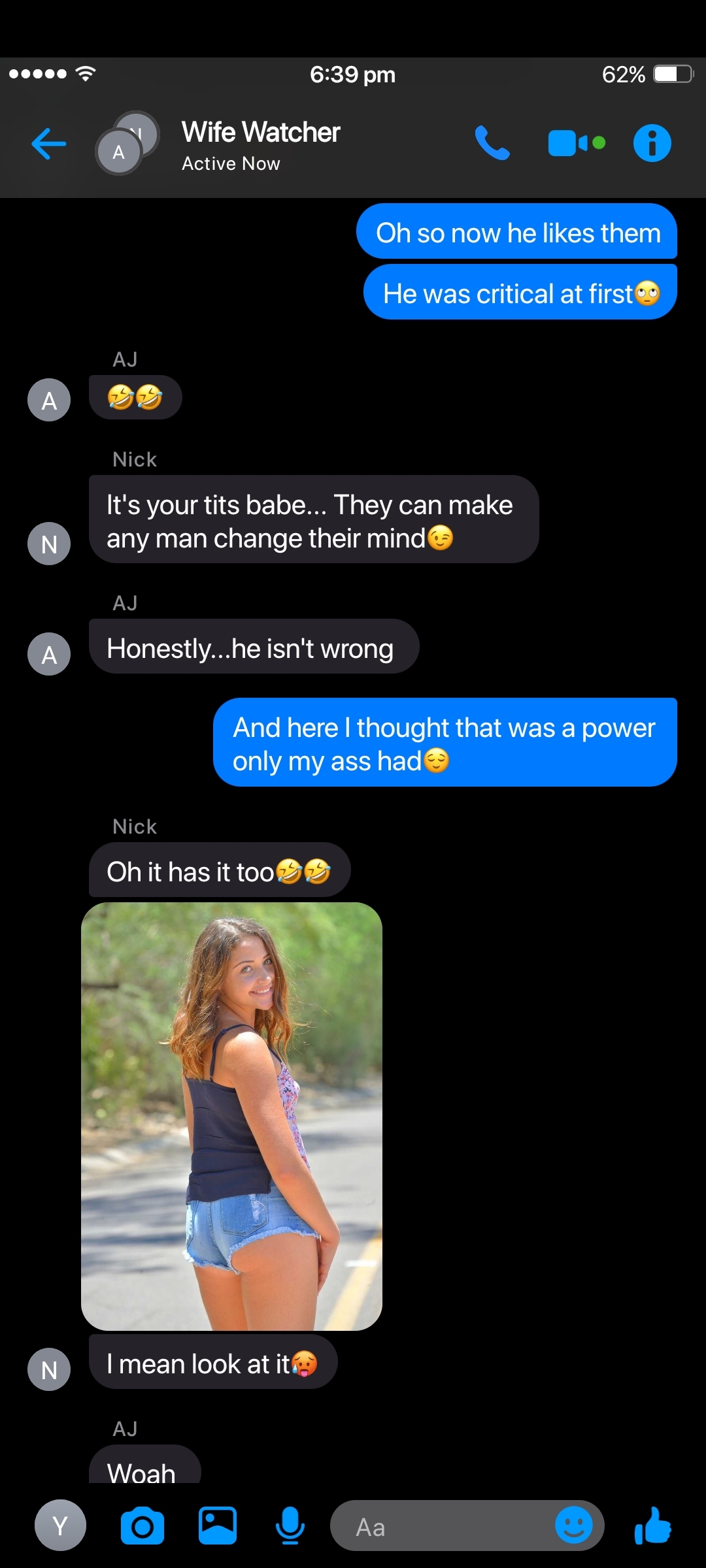
Task: Open the Wife Watcher group header
Action: coord(261,144)
